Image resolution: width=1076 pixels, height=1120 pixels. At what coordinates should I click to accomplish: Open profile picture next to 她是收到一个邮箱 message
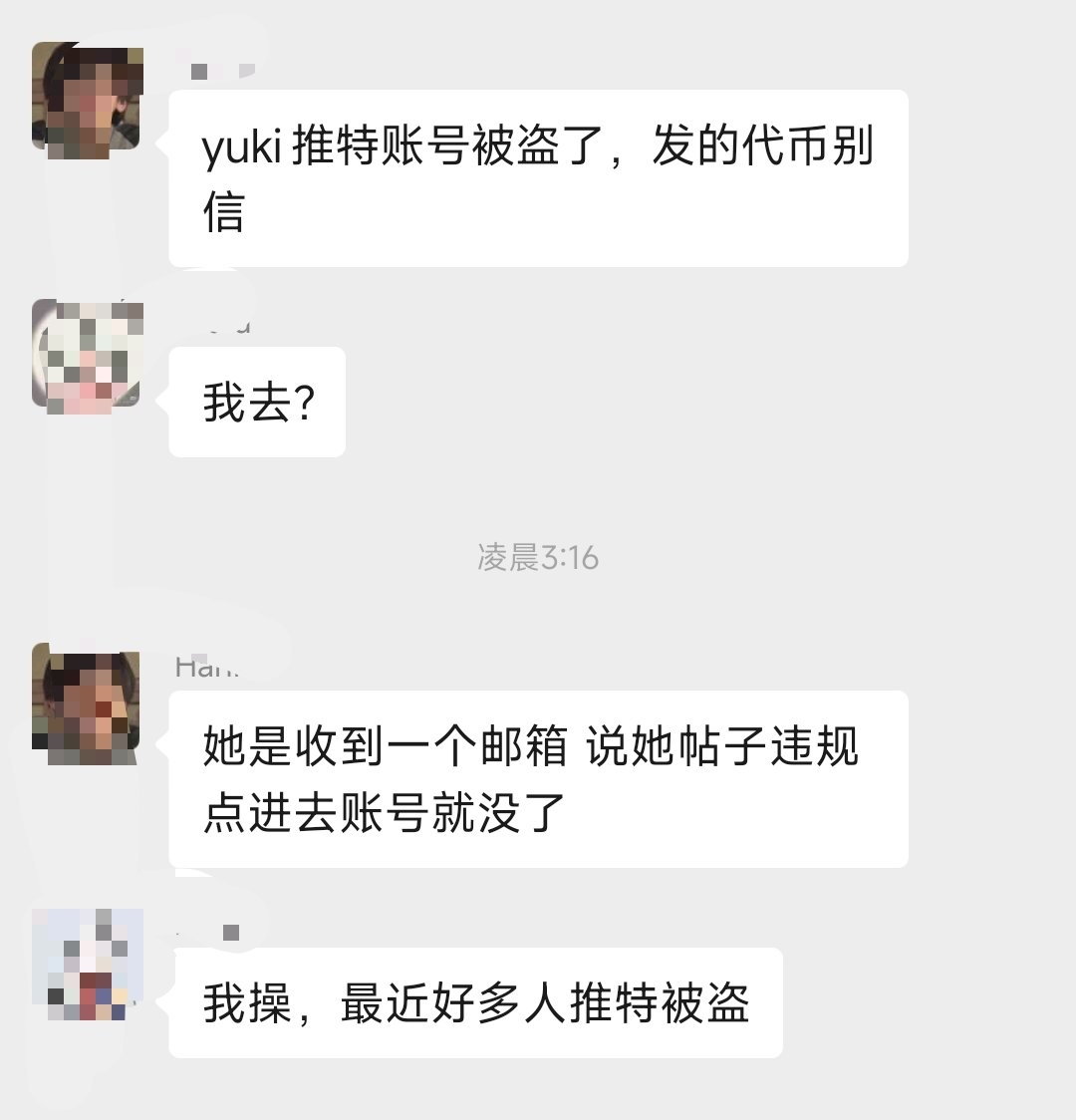(87, 704)
